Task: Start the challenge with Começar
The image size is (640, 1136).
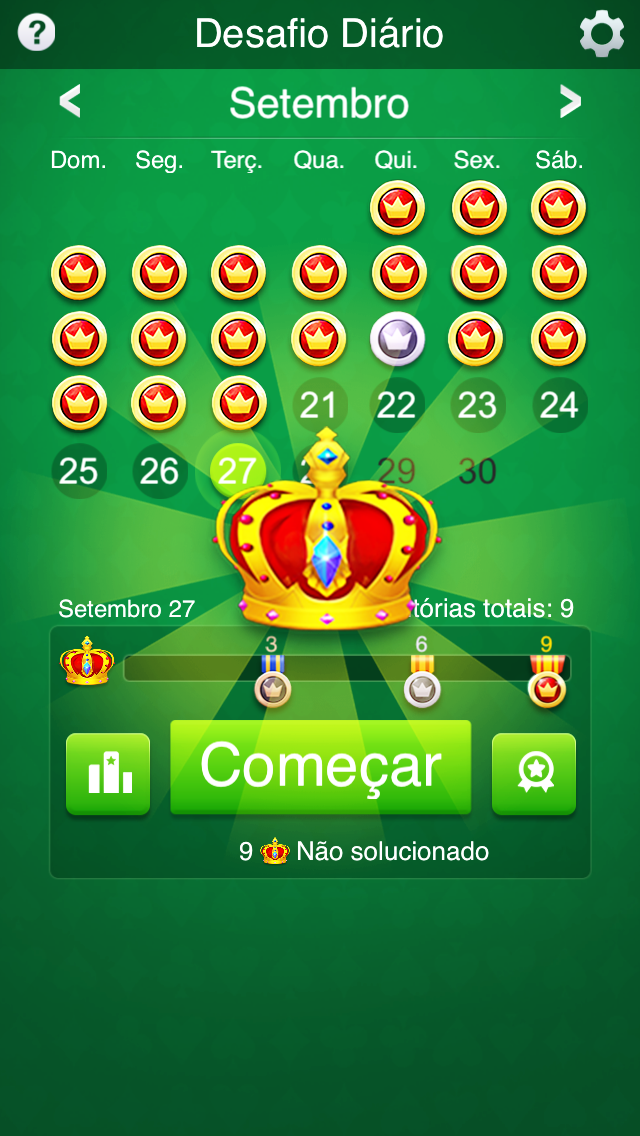Action: 320,767
